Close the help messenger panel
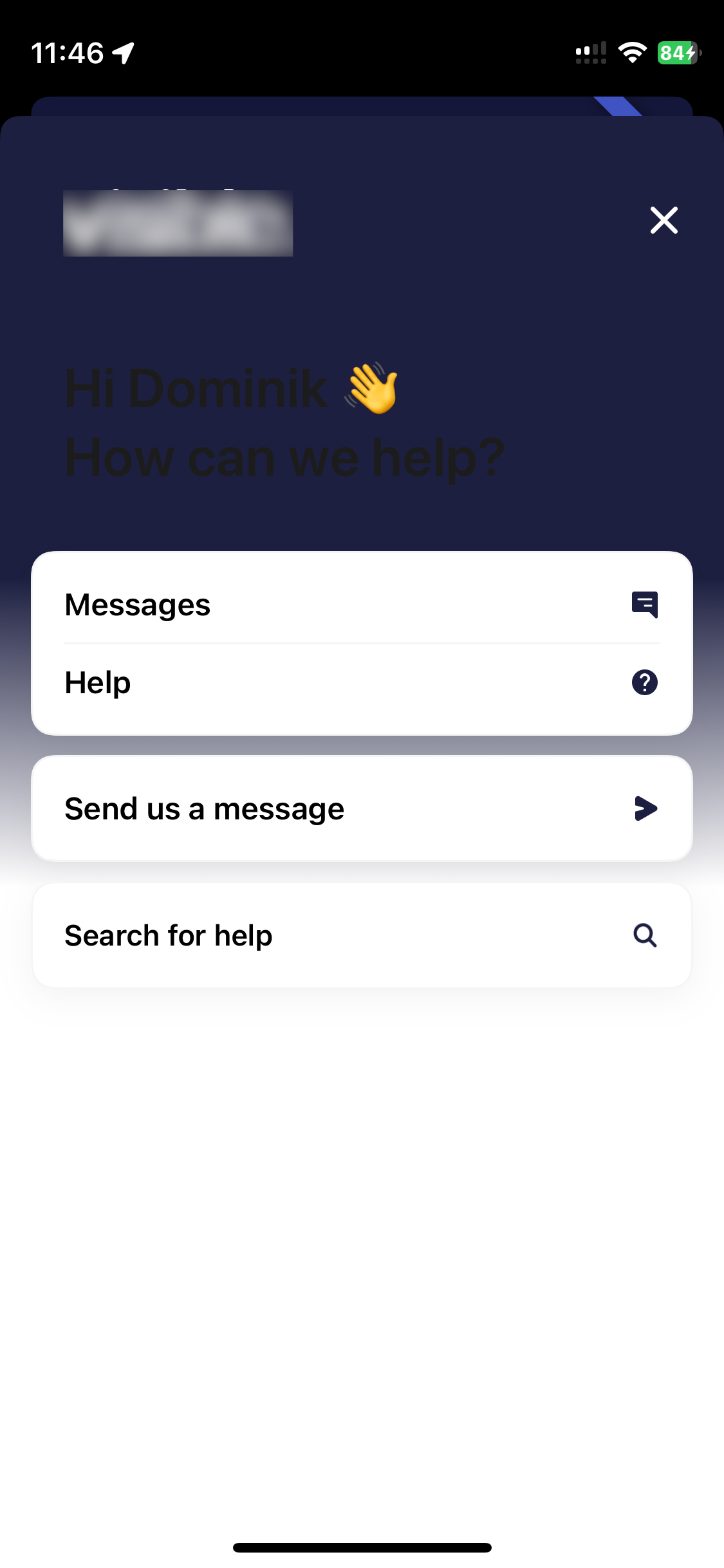 point(664,220)
